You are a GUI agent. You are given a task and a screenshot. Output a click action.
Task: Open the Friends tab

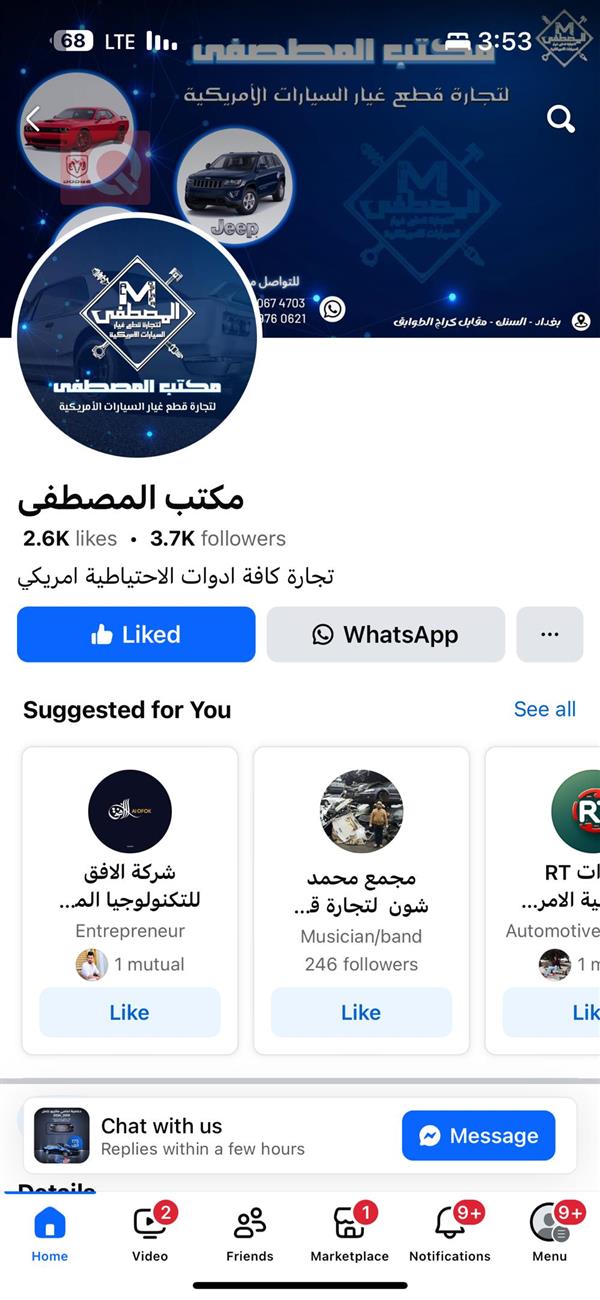249,1234
